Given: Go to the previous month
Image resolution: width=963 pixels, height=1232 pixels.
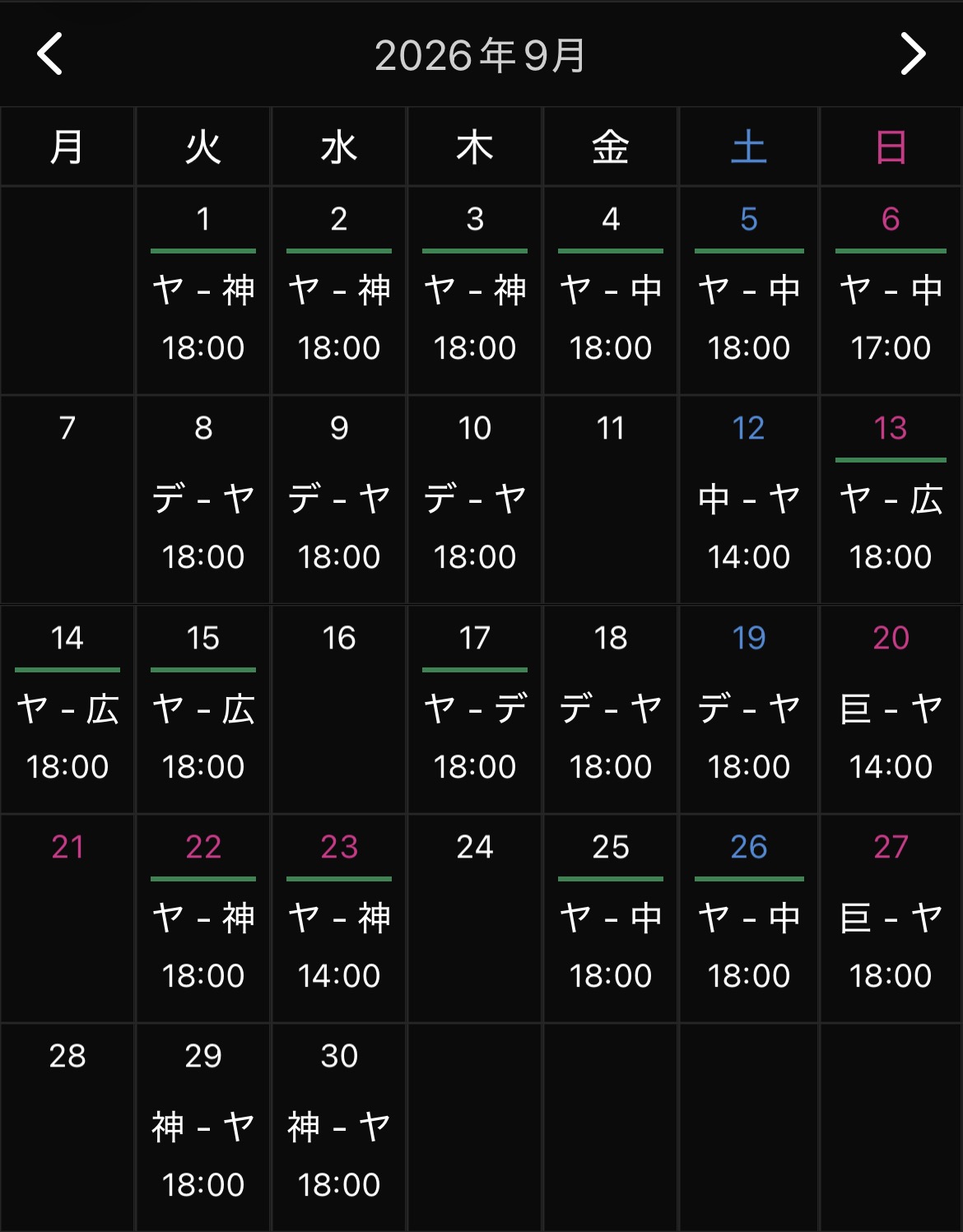Looking at the screenshot, I should [x=50, y=54].
